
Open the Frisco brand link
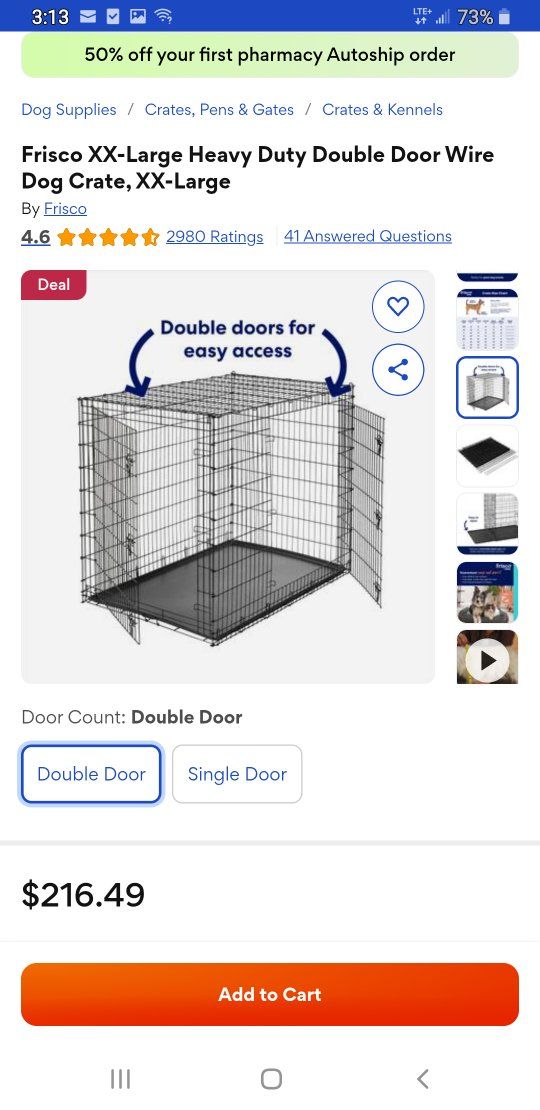coord(65,209)
